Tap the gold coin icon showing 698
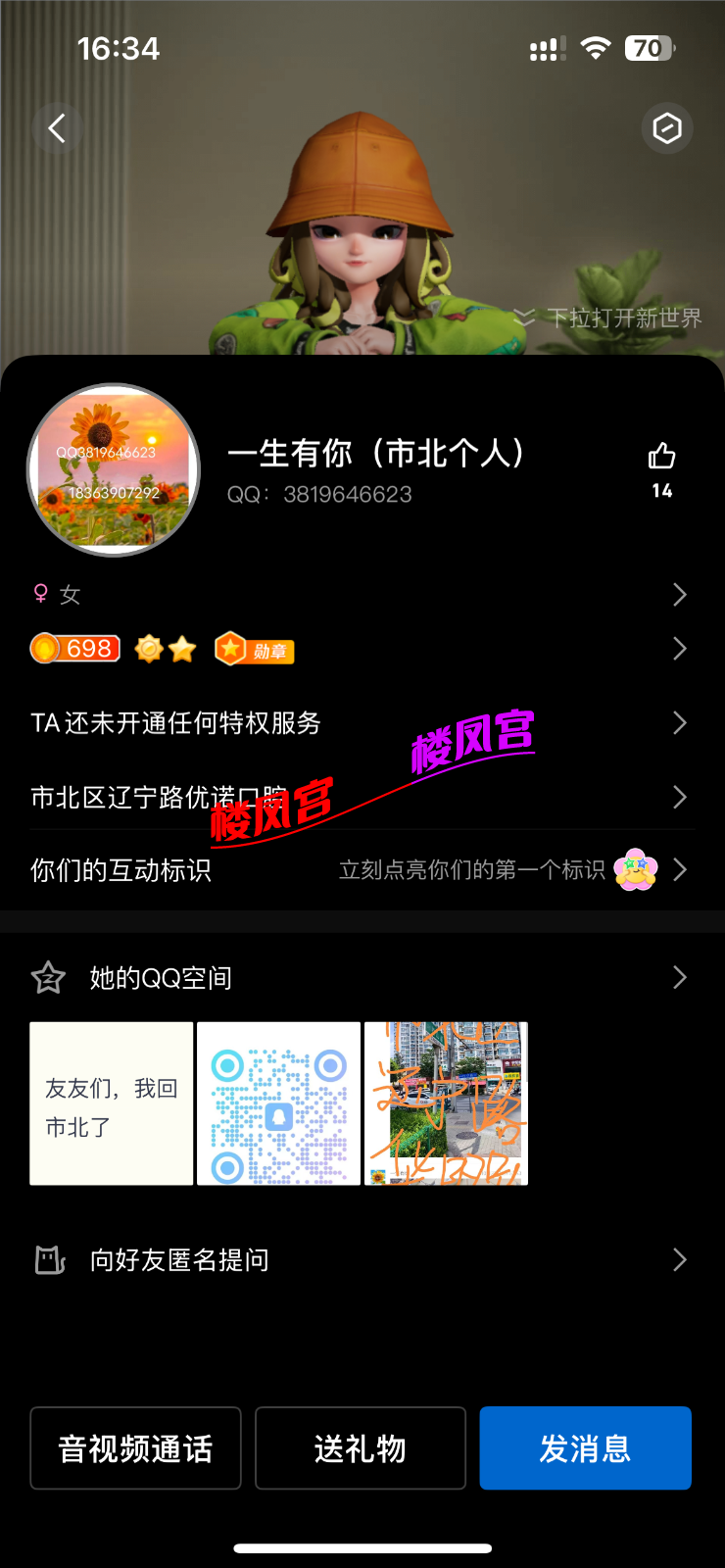Viewport: 725px width, 1568px height. (x=74, y=648)
